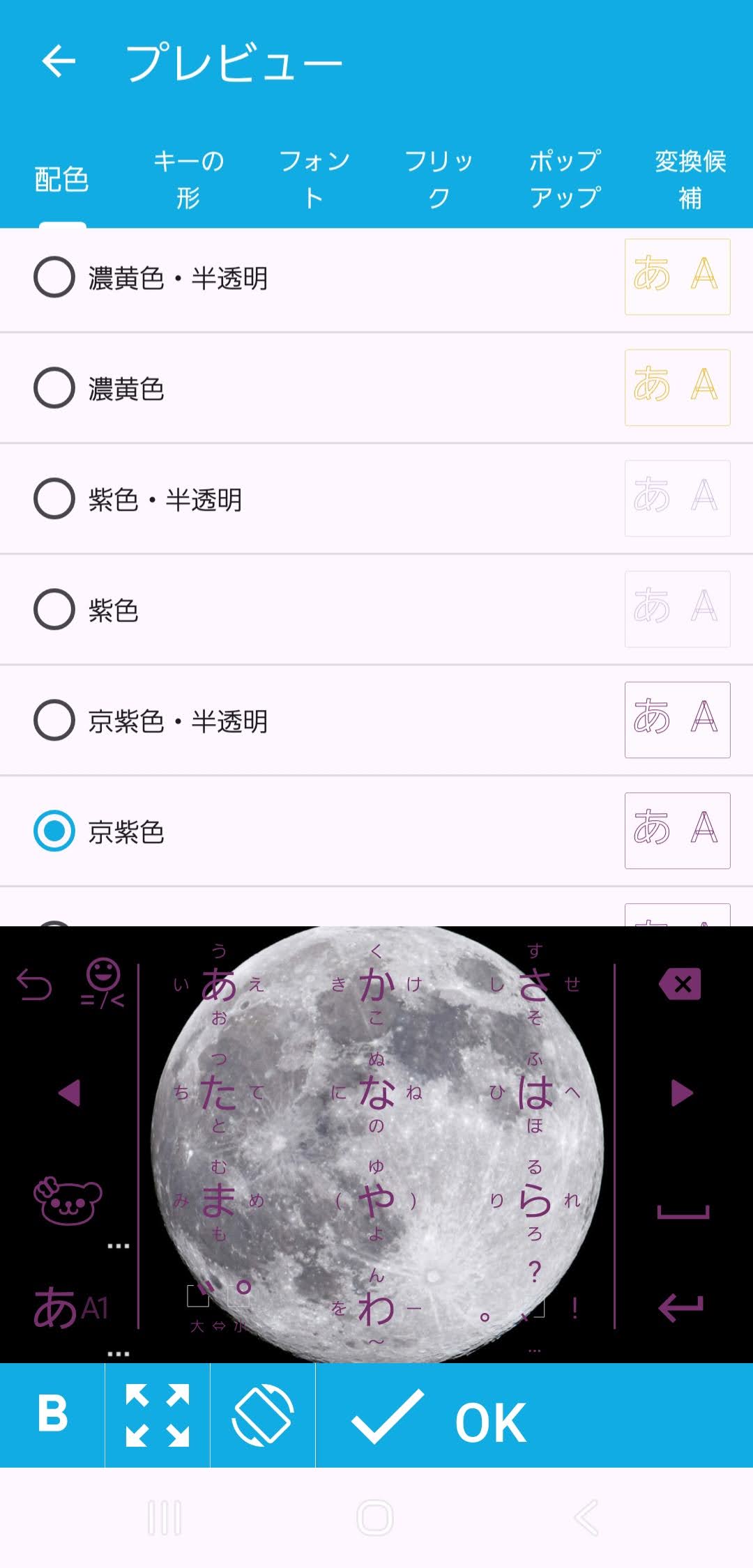Go back from the プレビュー screen
Viewport: 753px width, 1568px height.
(x=59, y=61)
